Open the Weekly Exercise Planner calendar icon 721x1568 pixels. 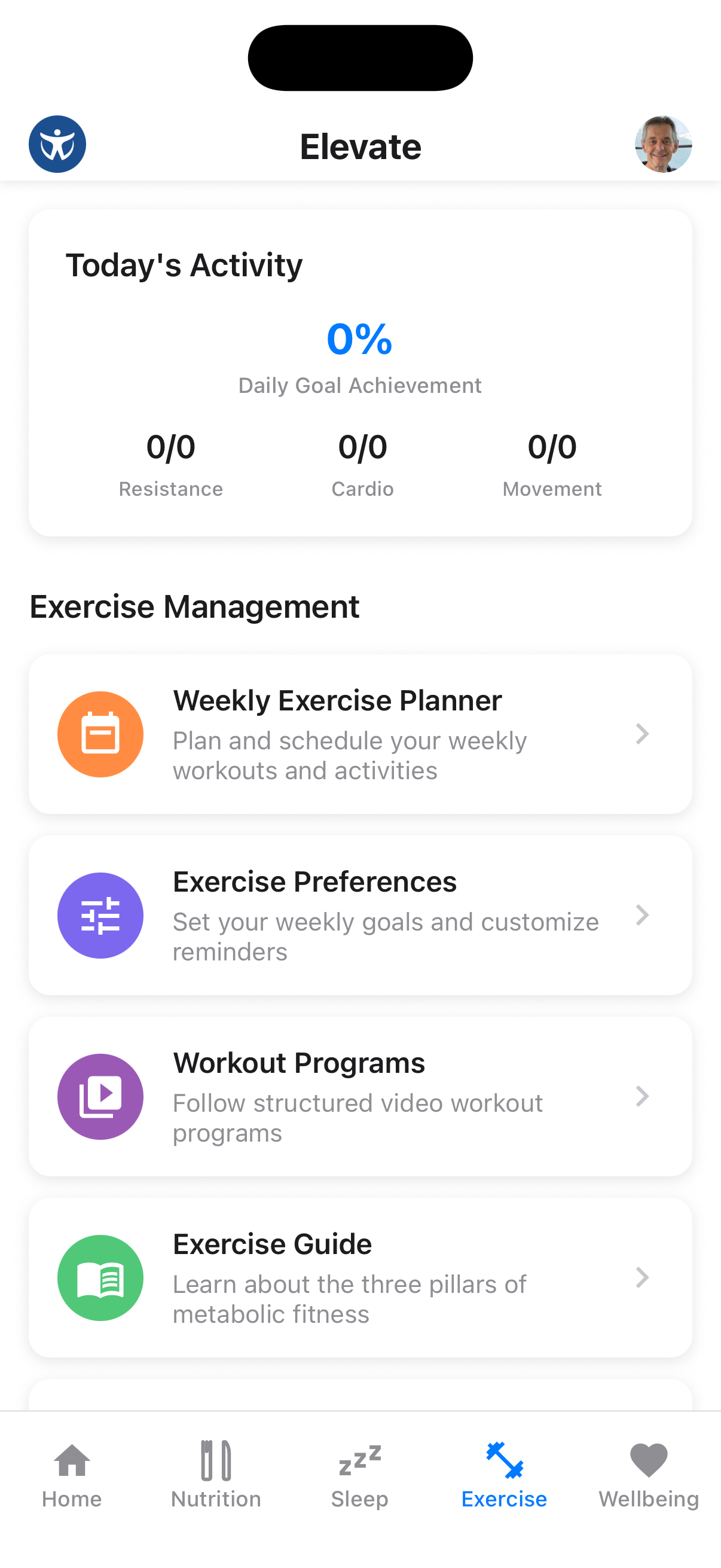[x=100, y=734]
